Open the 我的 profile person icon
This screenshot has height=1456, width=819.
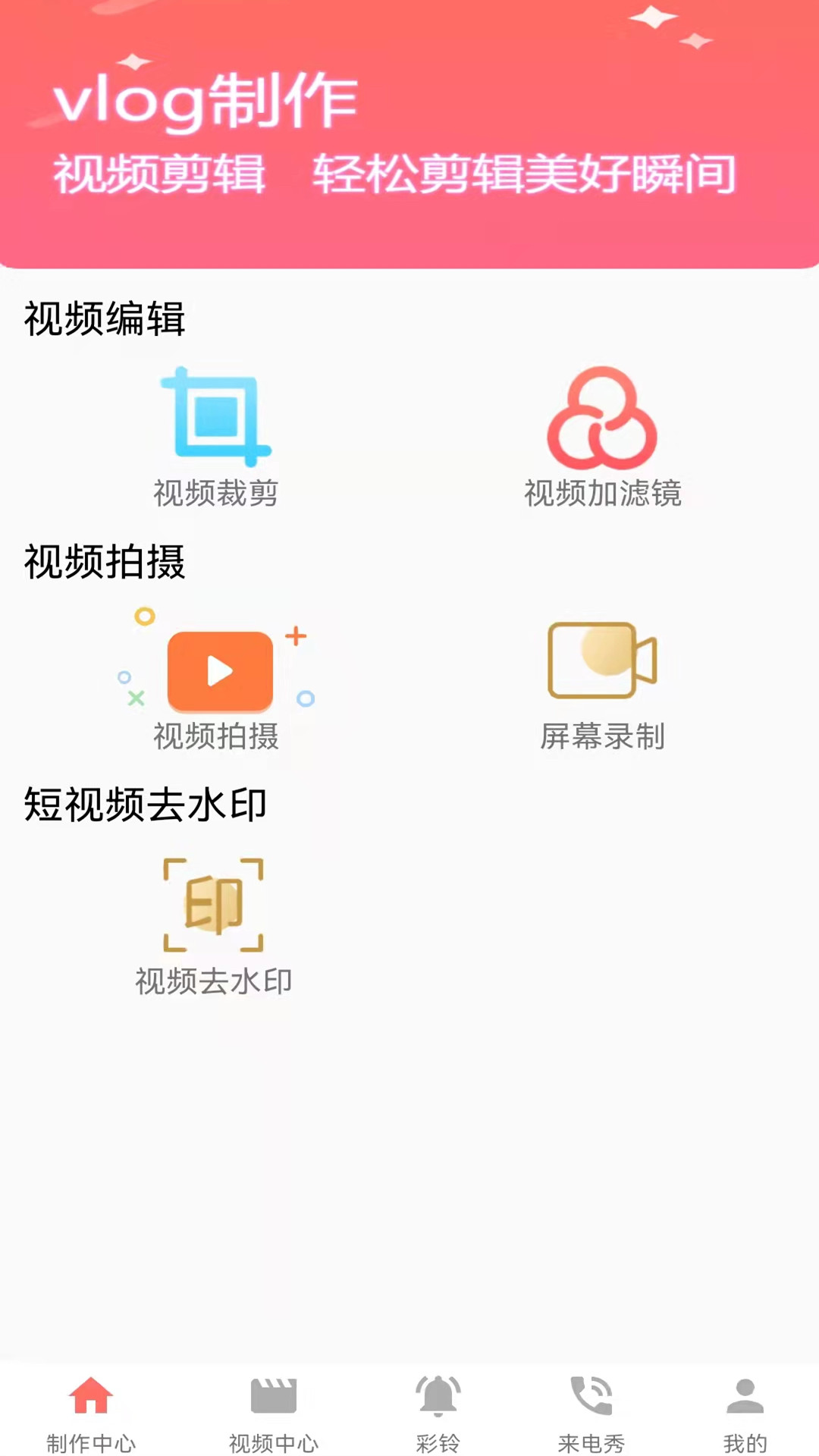coord(746,1399)
